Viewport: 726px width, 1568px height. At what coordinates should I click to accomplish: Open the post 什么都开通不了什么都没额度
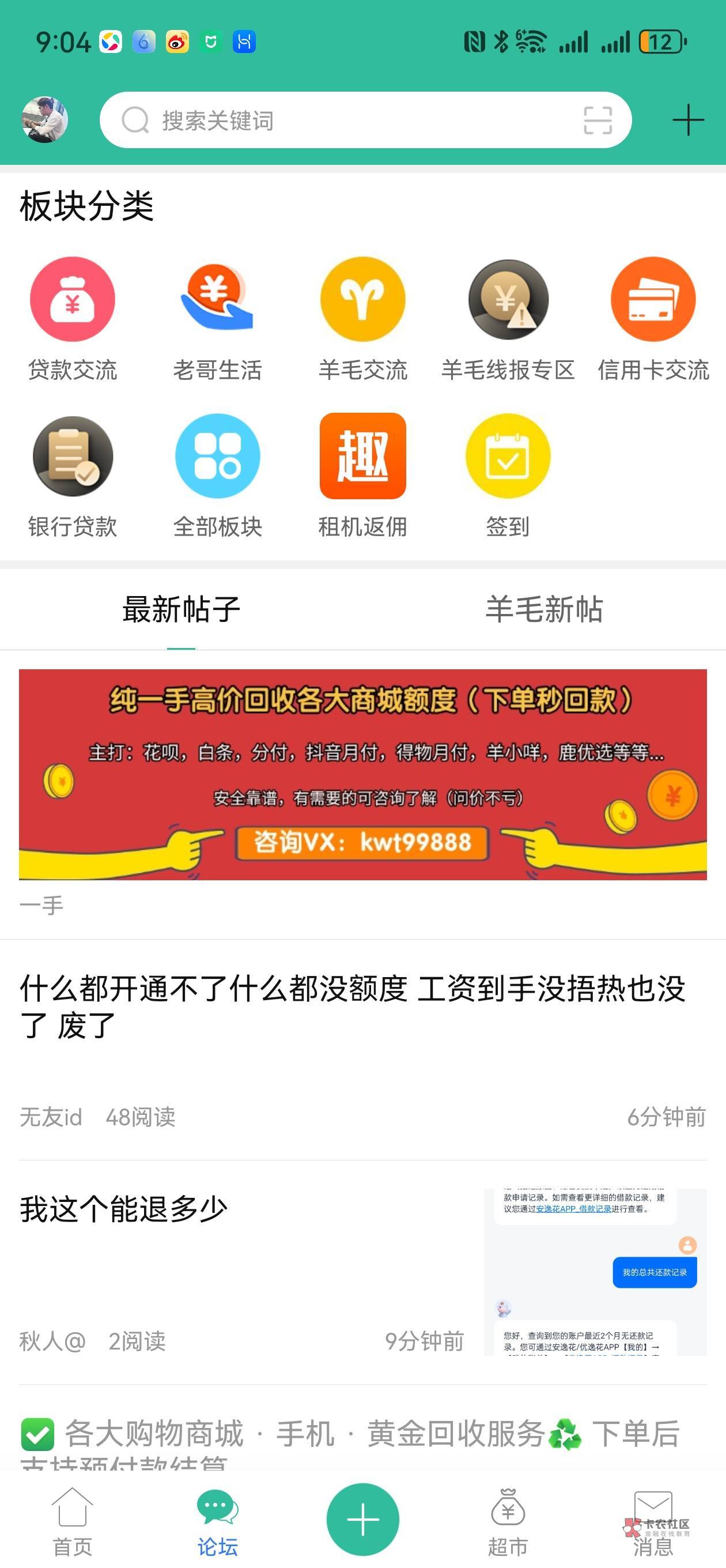[362, 1049]
